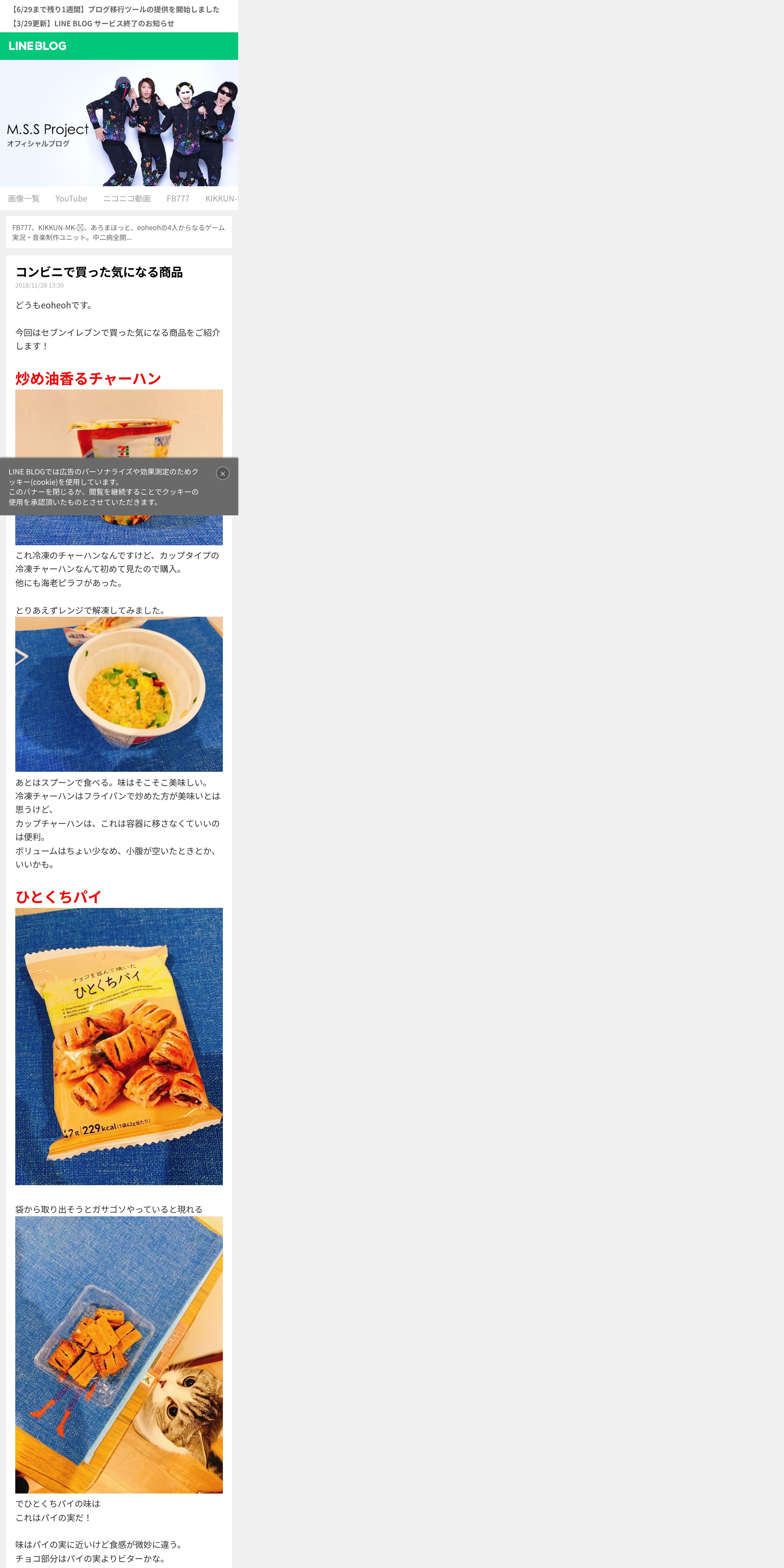The height and width of the screenshot is (1568, 784).
Task: Select the ニコニコ動画 tab
Action: click(x=127, y=198)
